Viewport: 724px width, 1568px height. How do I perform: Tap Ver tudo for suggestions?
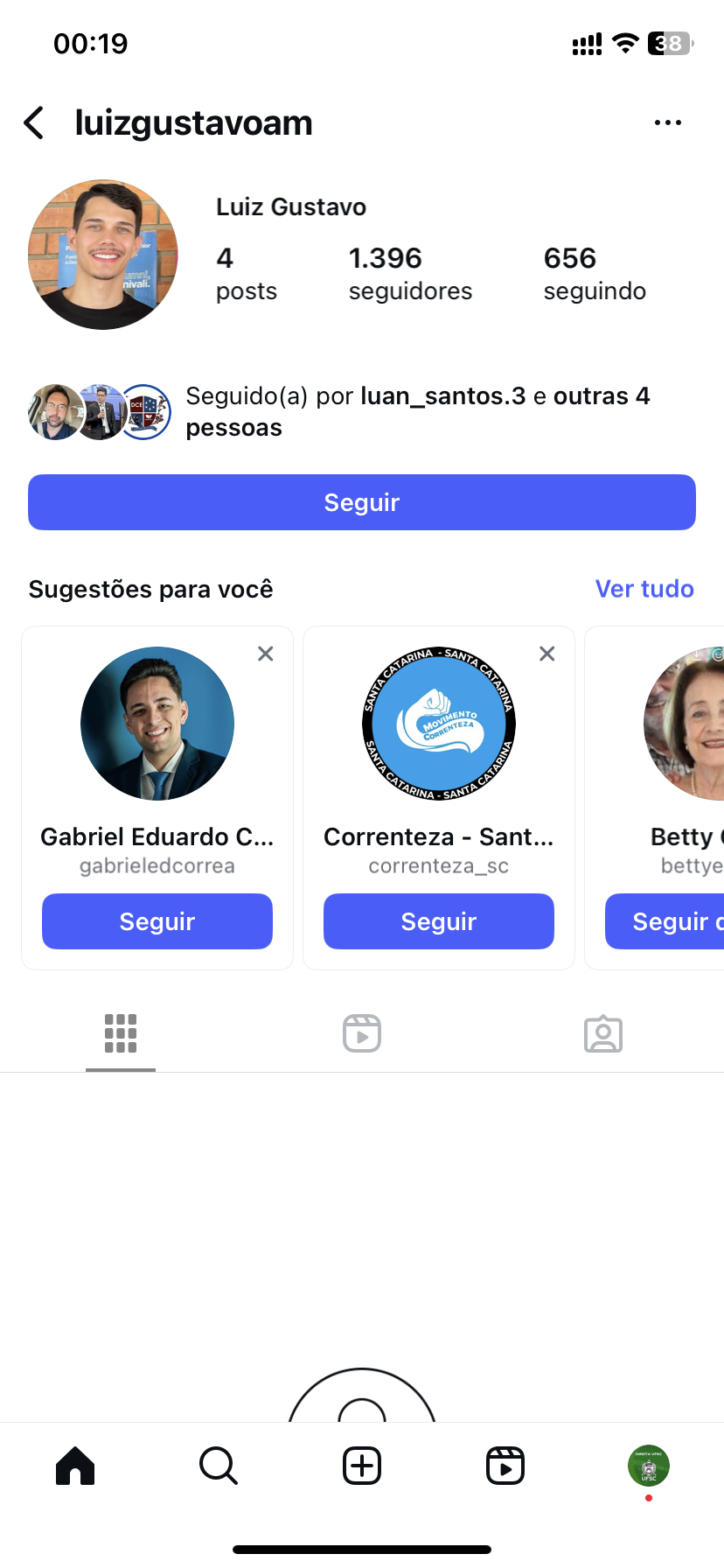644,589
